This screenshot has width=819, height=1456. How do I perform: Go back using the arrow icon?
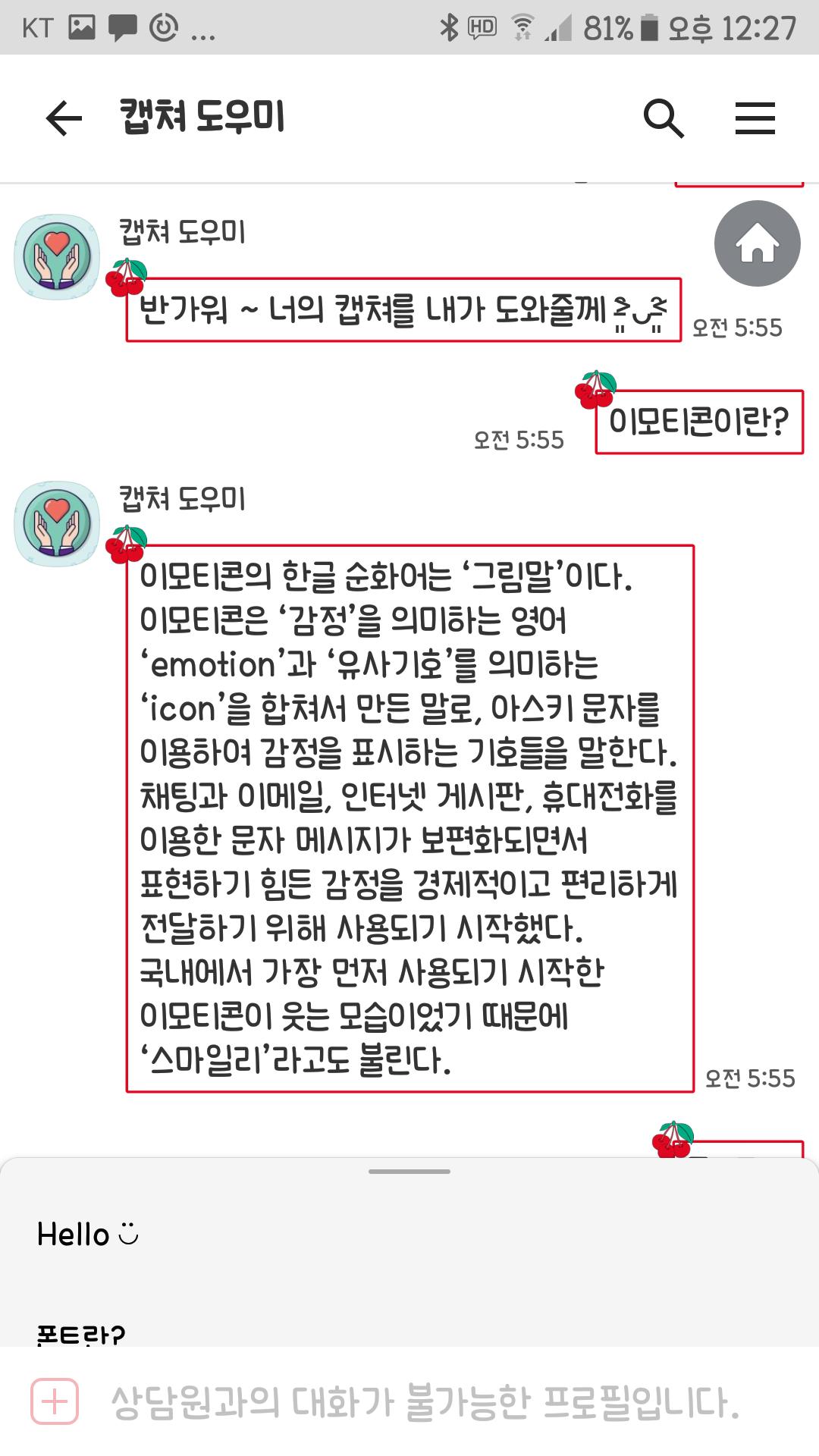[64, 118]
